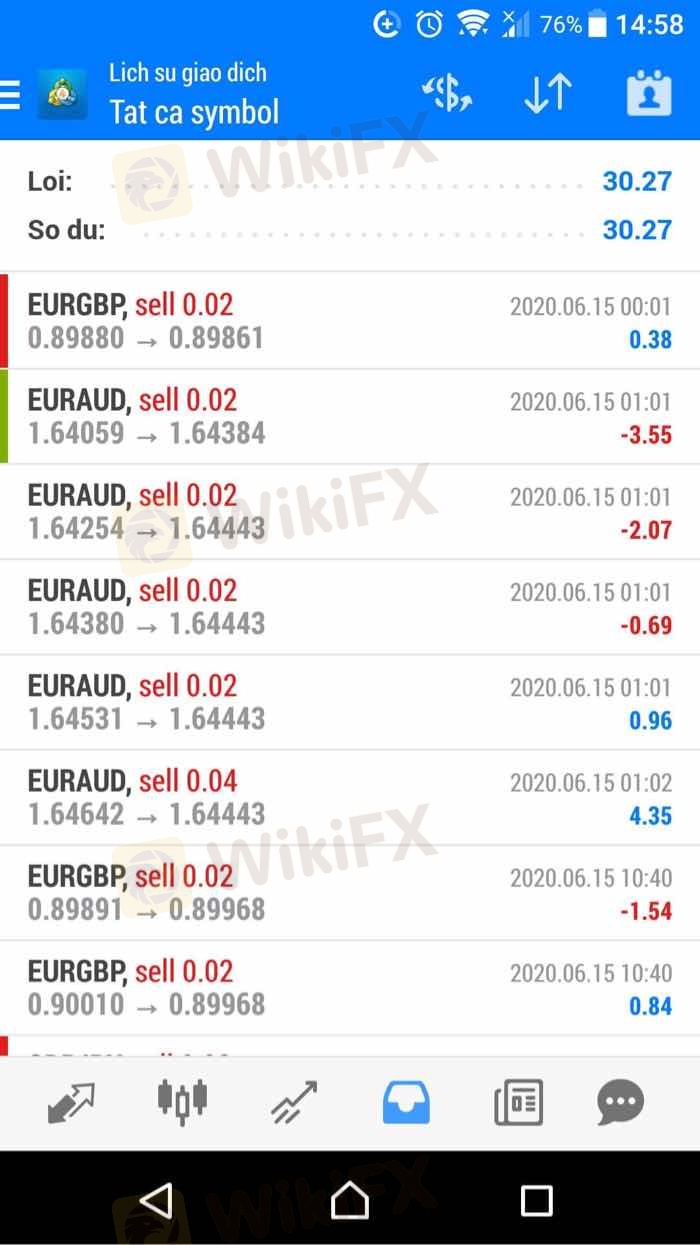Image resolution: width=700 pixels, height=1245 pixels.
Task: Open the News tab
Action: pyautogui.click(x=518, y=1103)
